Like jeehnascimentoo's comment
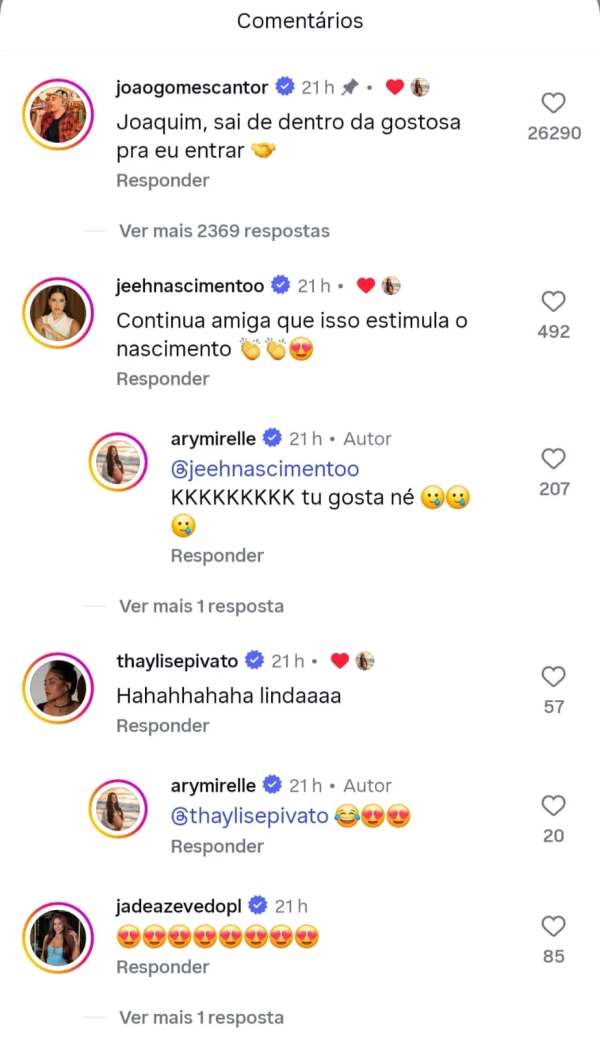600x1040 pixels. 553,302
